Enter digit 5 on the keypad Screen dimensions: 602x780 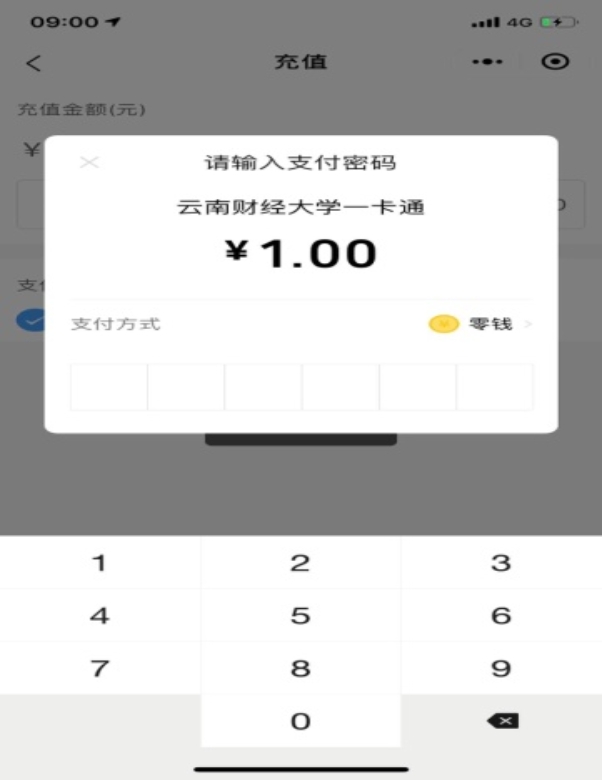[x=300, y=615]
